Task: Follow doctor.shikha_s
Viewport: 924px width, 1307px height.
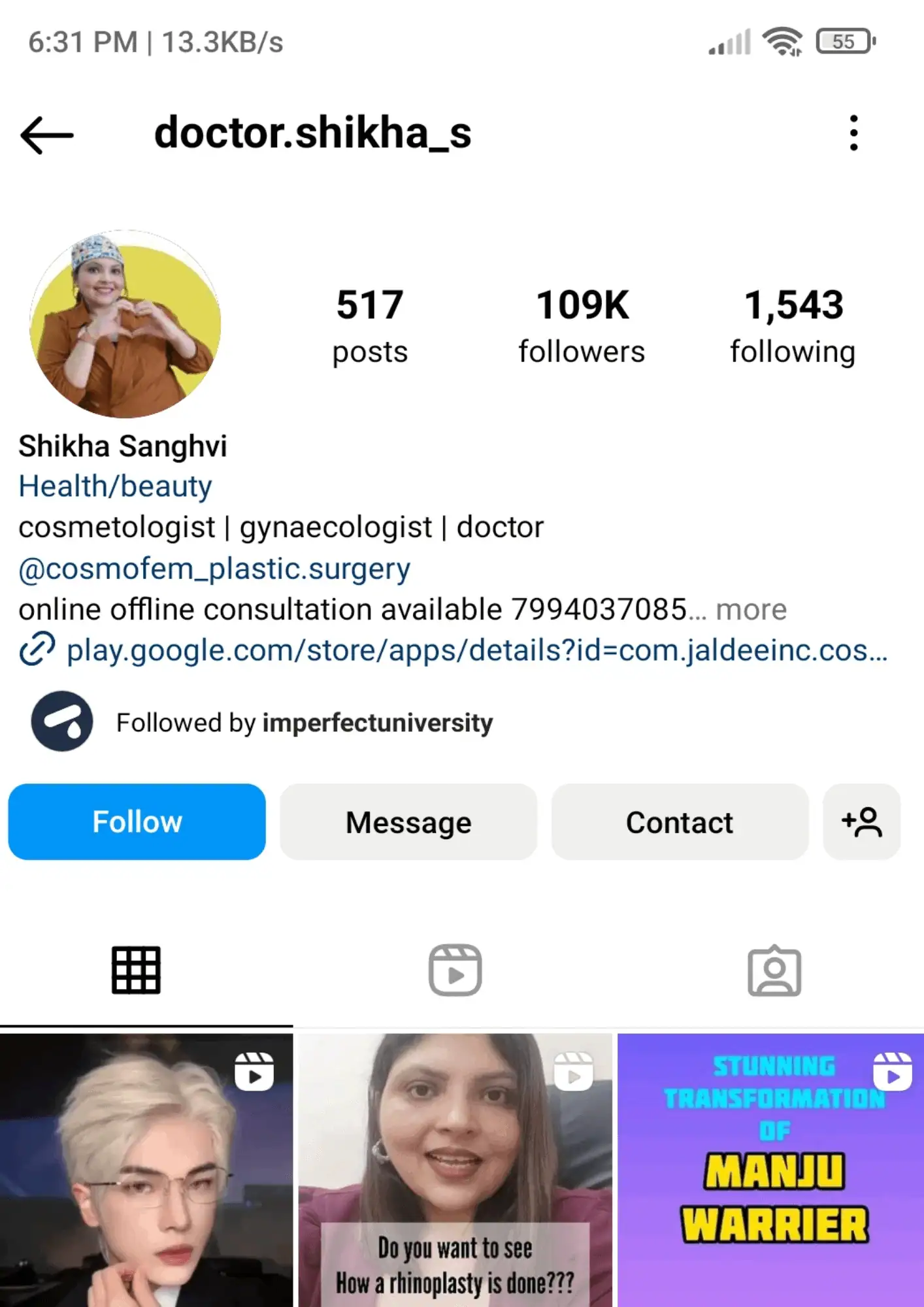Action: point(137,822)
